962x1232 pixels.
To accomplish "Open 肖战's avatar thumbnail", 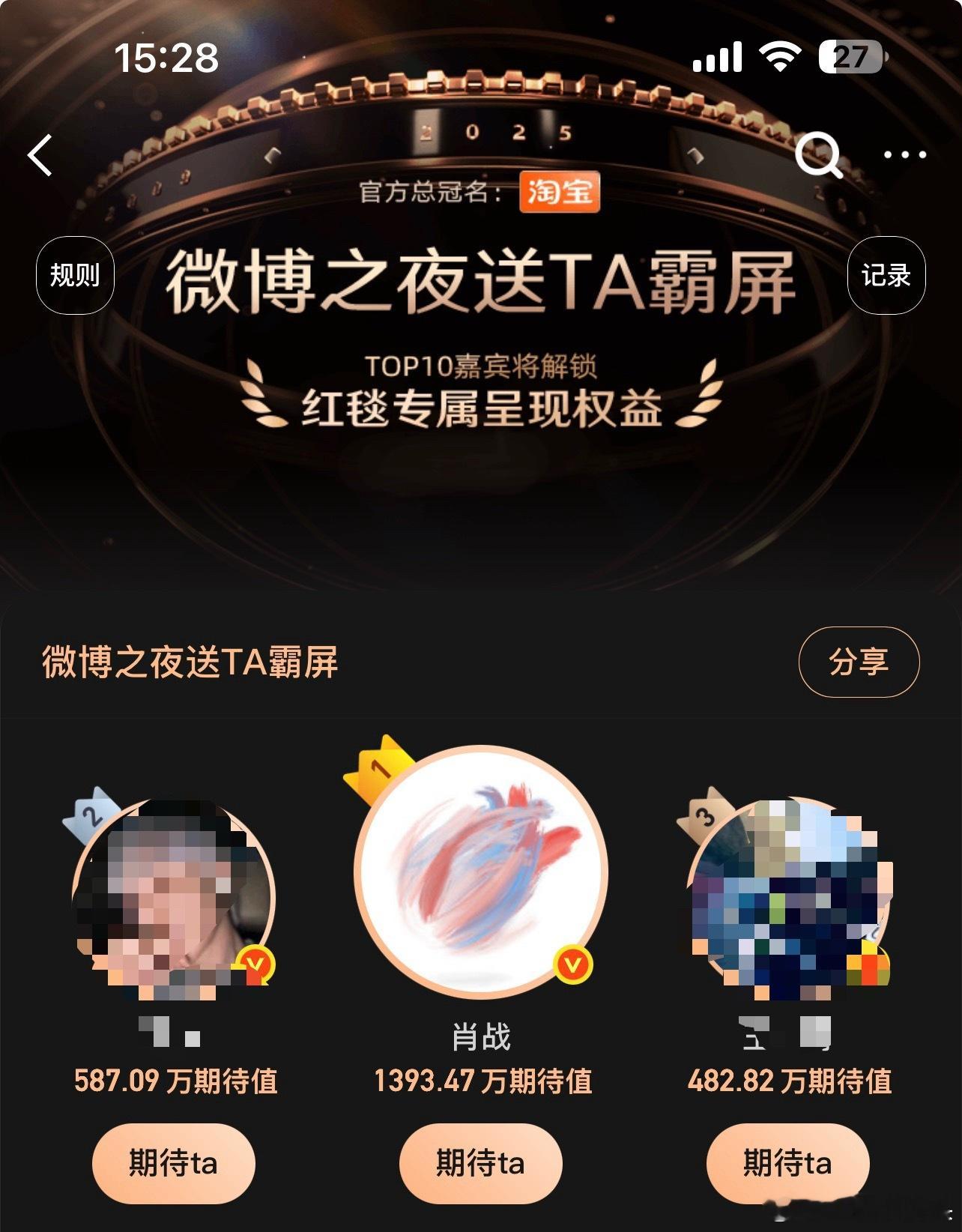I will [482, 869].
